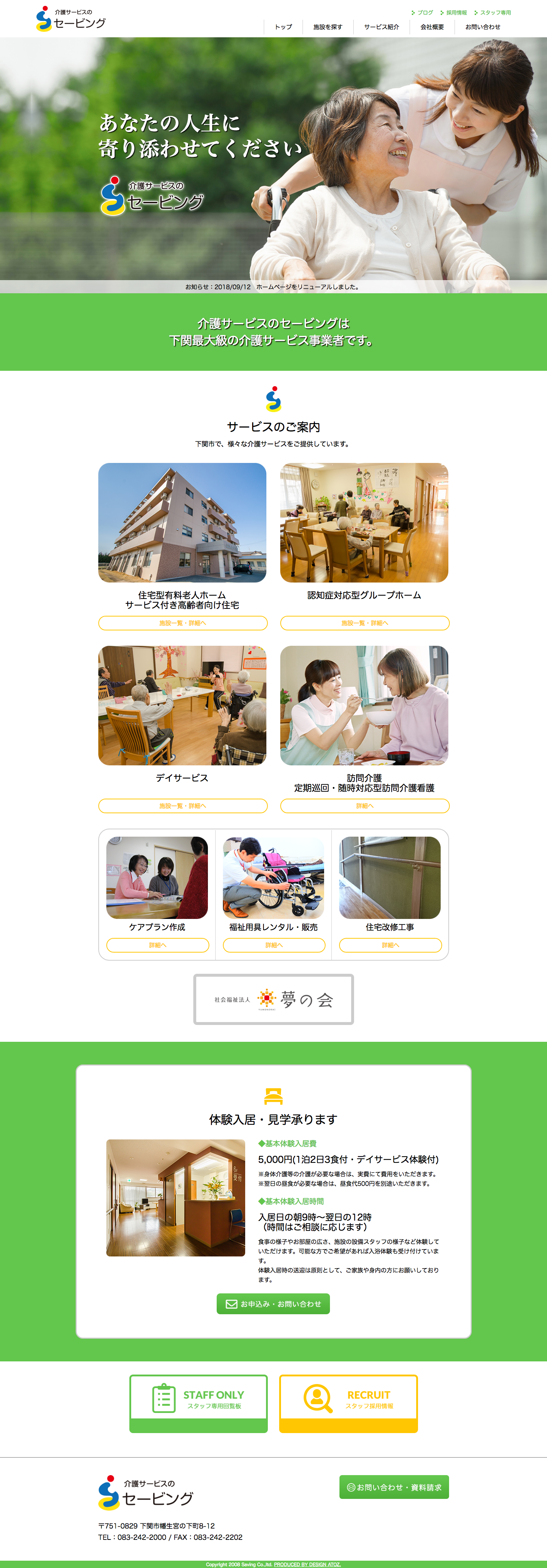
Task: Open the 採用情報 link in header
Action: click(456, 13)
